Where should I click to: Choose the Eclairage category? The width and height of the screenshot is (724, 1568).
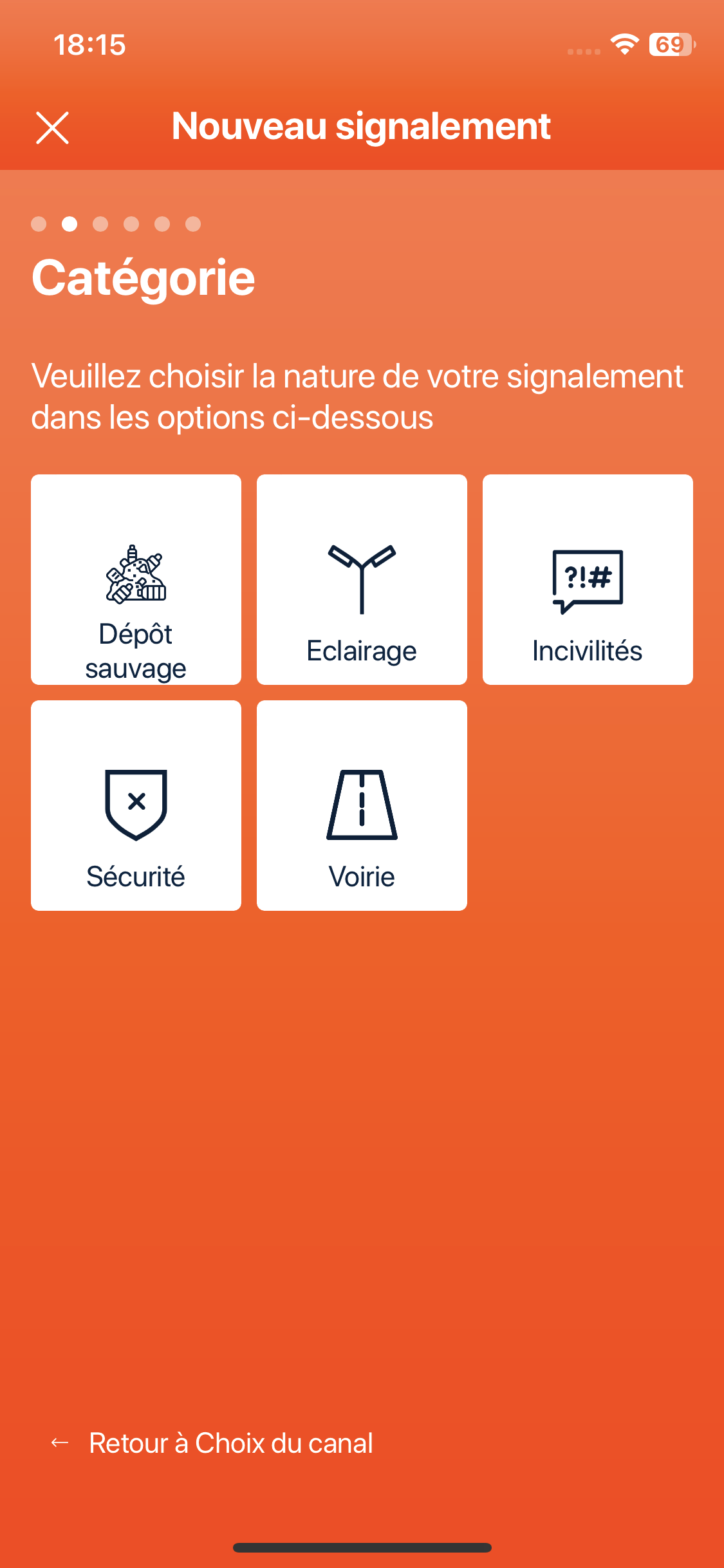pyautogui.click(x=362, y=579)
